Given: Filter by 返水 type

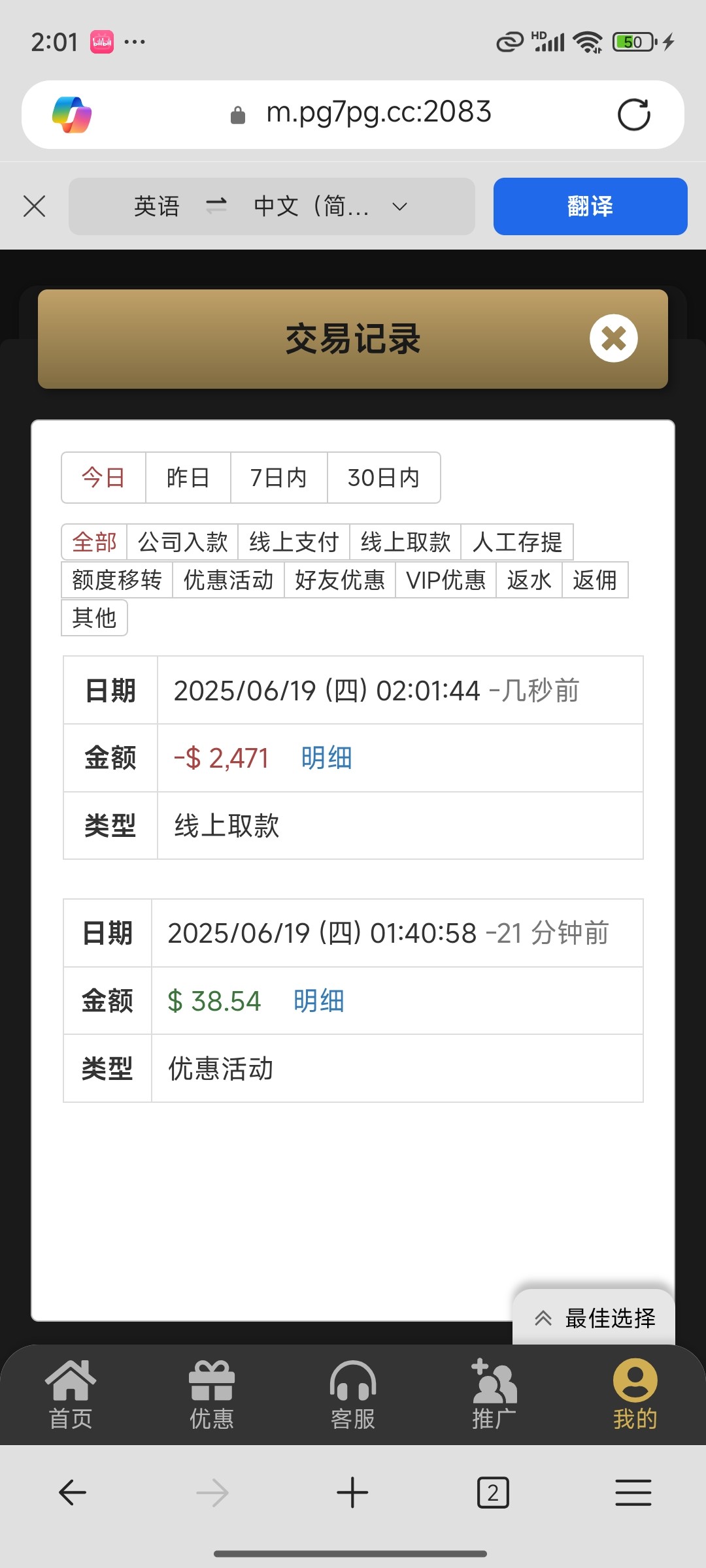Looking at the screenshot, I should tap(529, 580).
